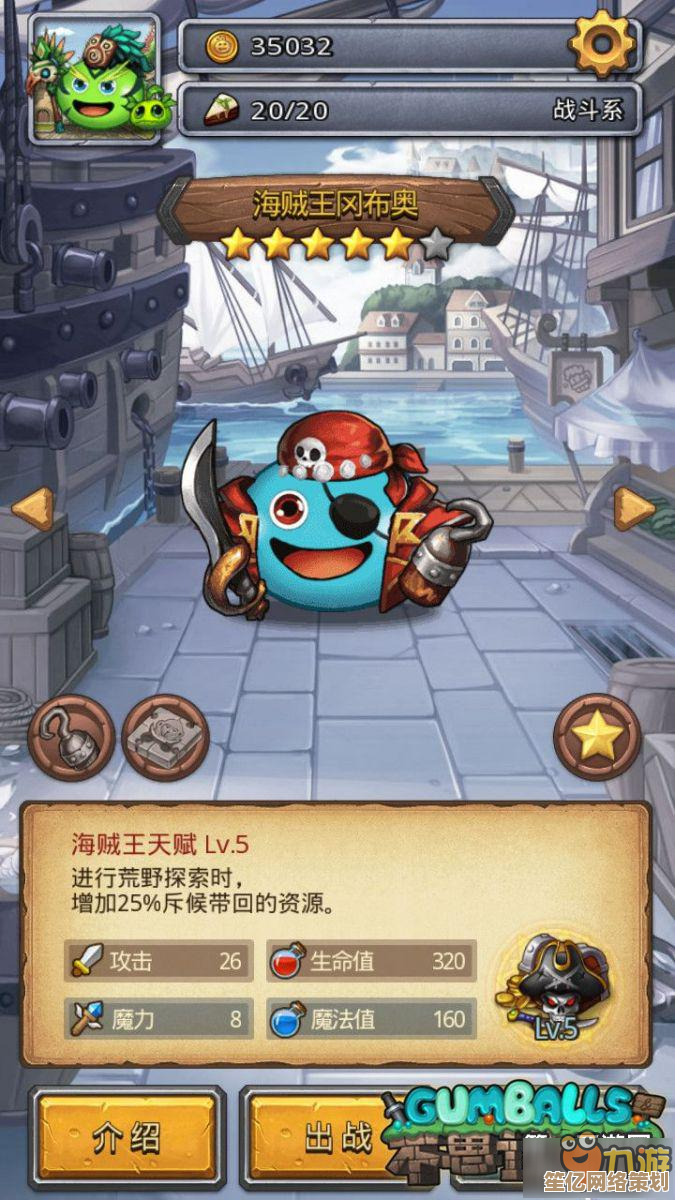Open the player avatar in the corner
This screenshot has height=1200, width=675.
click(94, 78)
